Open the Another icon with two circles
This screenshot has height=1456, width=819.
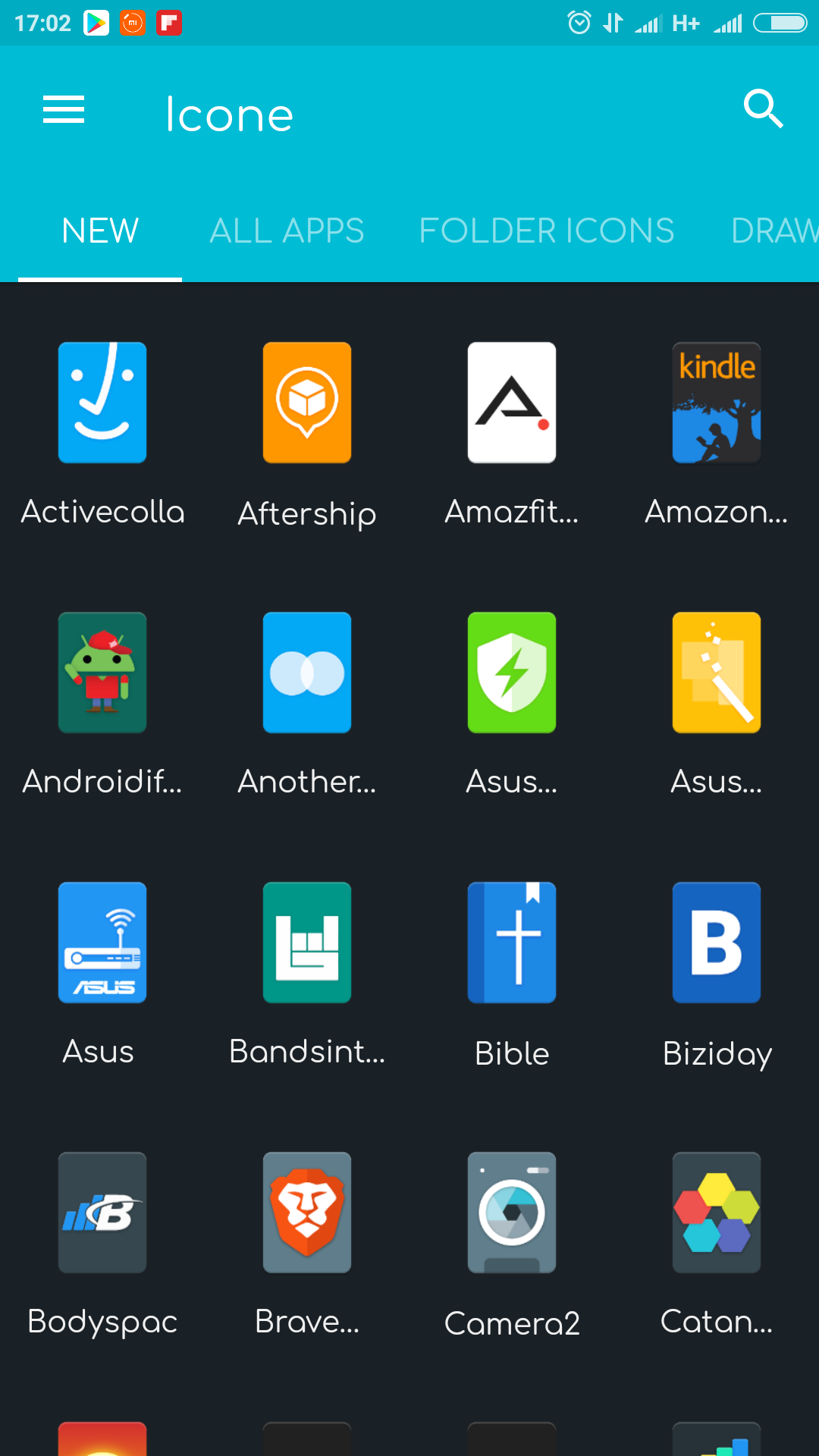pyautogui.click(x=307, y=673)
